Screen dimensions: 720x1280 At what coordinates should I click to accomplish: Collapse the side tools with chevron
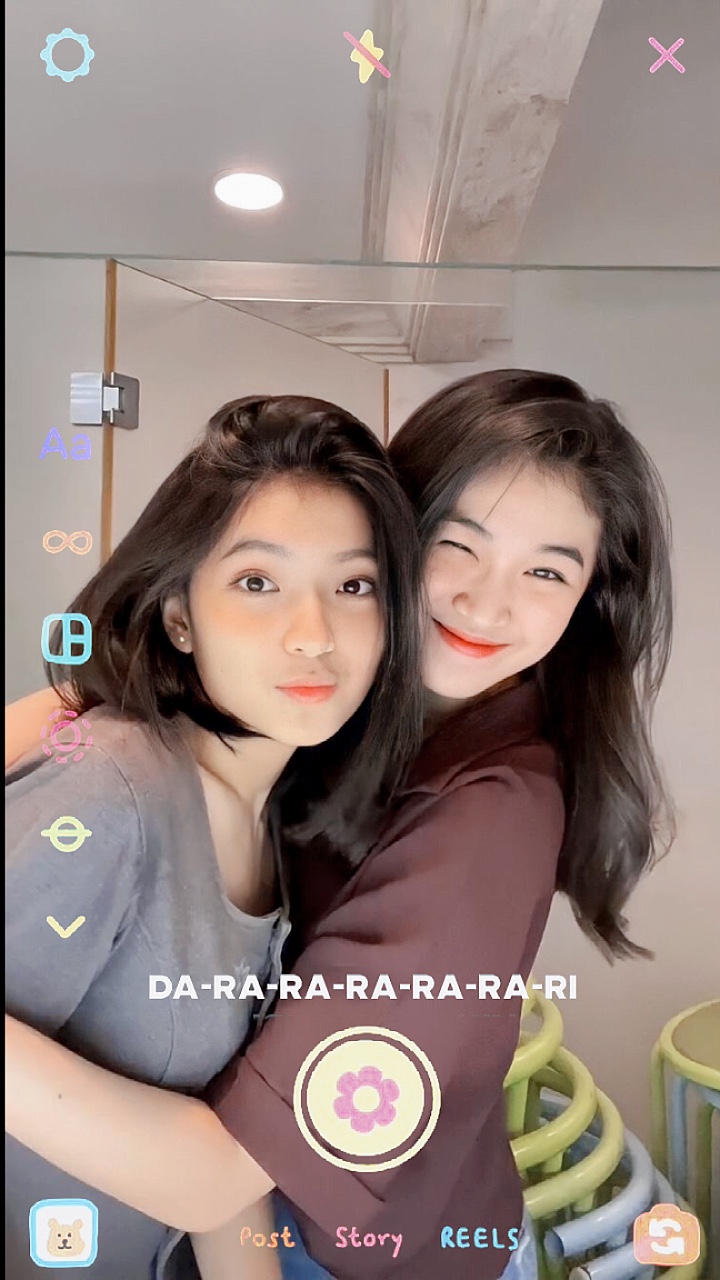66,928
